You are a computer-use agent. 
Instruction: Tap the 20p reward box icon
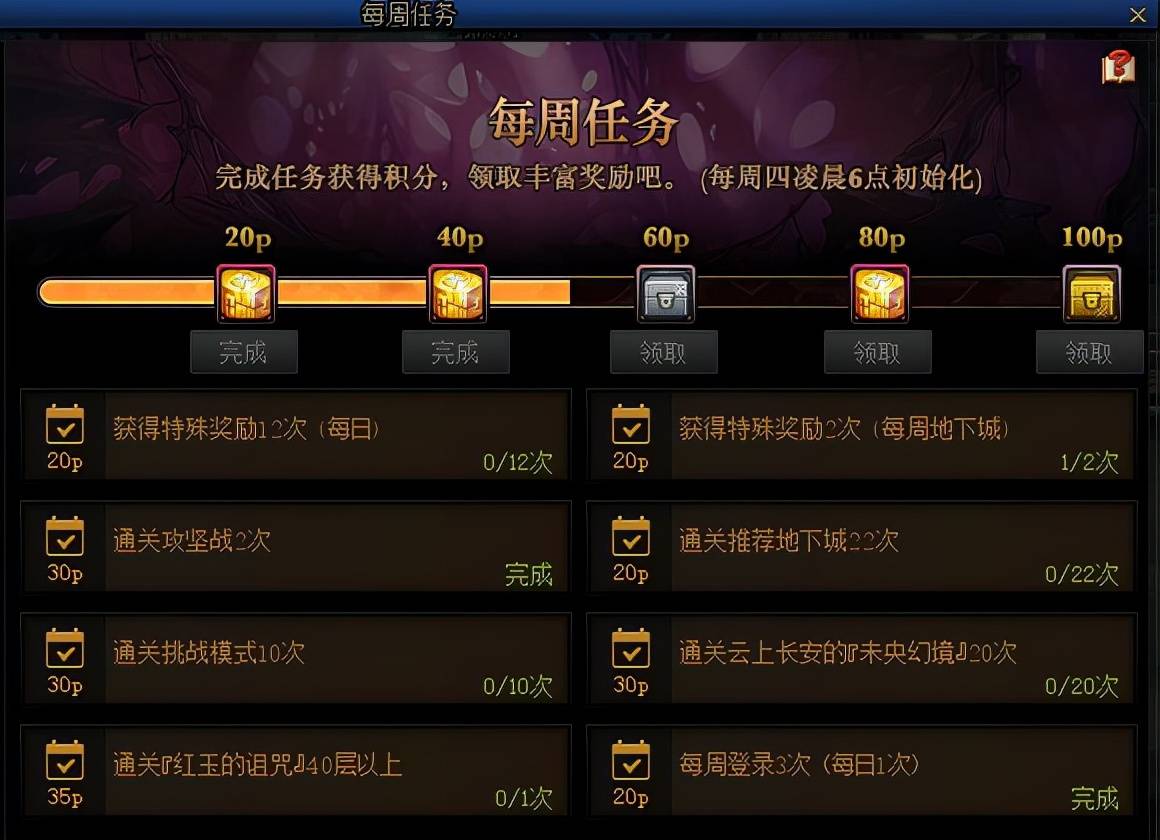[x=246, y=294]
